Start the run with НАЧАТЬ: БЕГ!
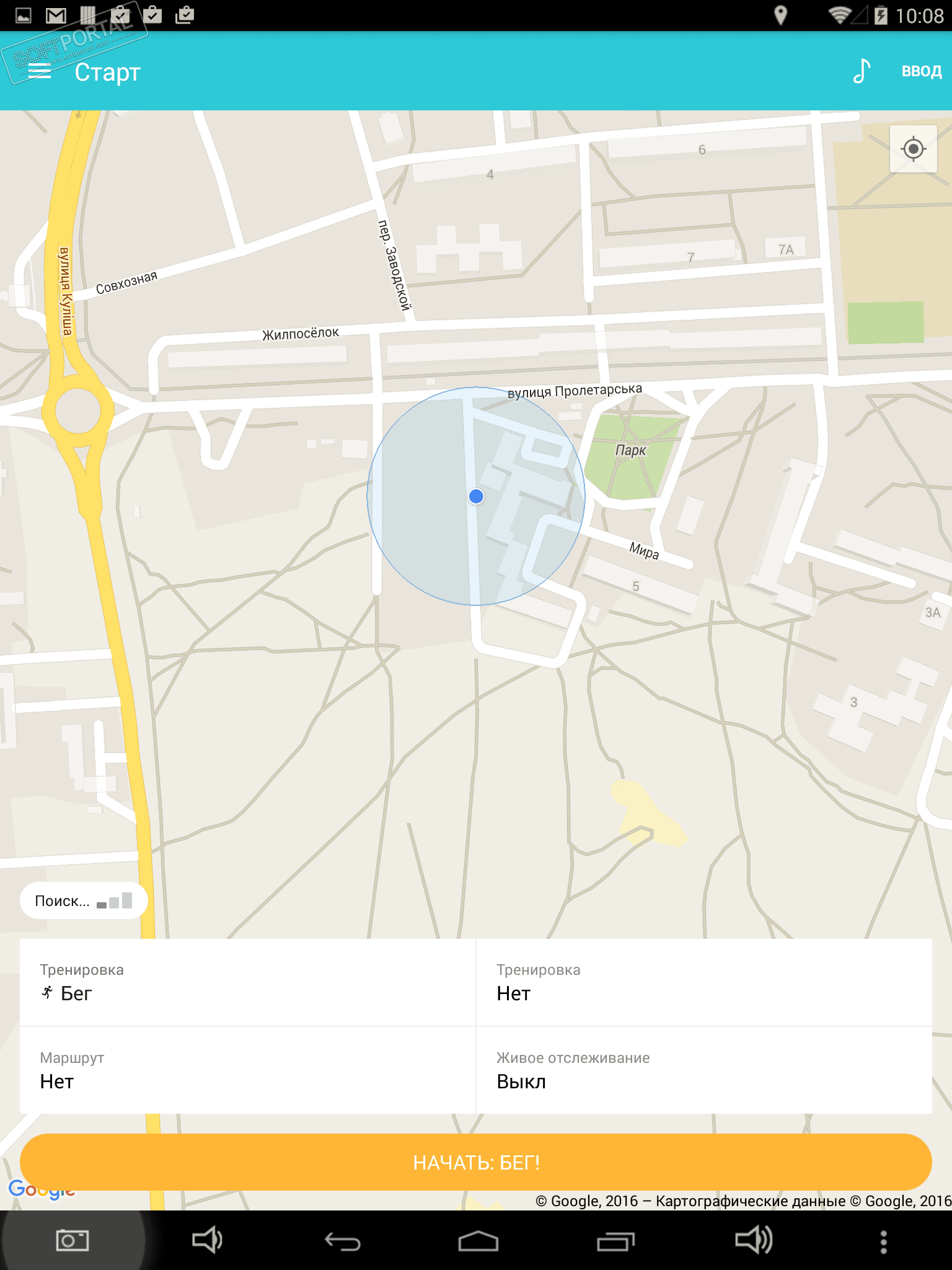The width and height of the screenshot is (952, 1270). pos(476,1162)
